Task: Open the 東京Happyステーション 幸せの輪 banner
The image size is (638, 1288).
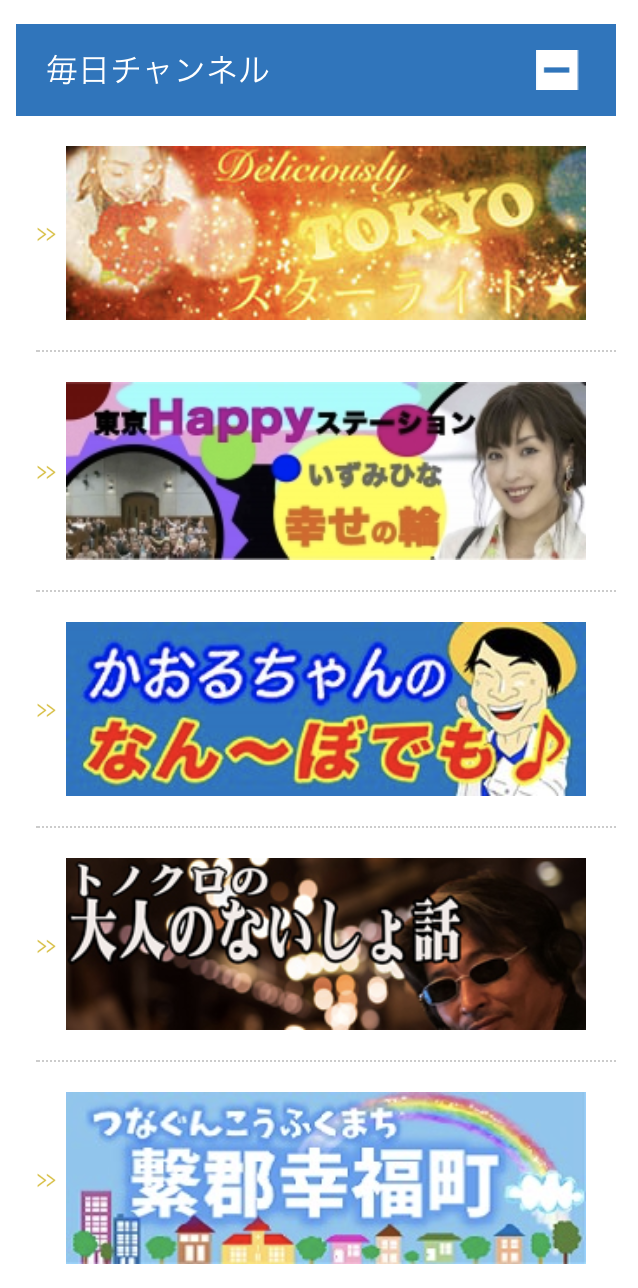Action: (x=325, y=471)
